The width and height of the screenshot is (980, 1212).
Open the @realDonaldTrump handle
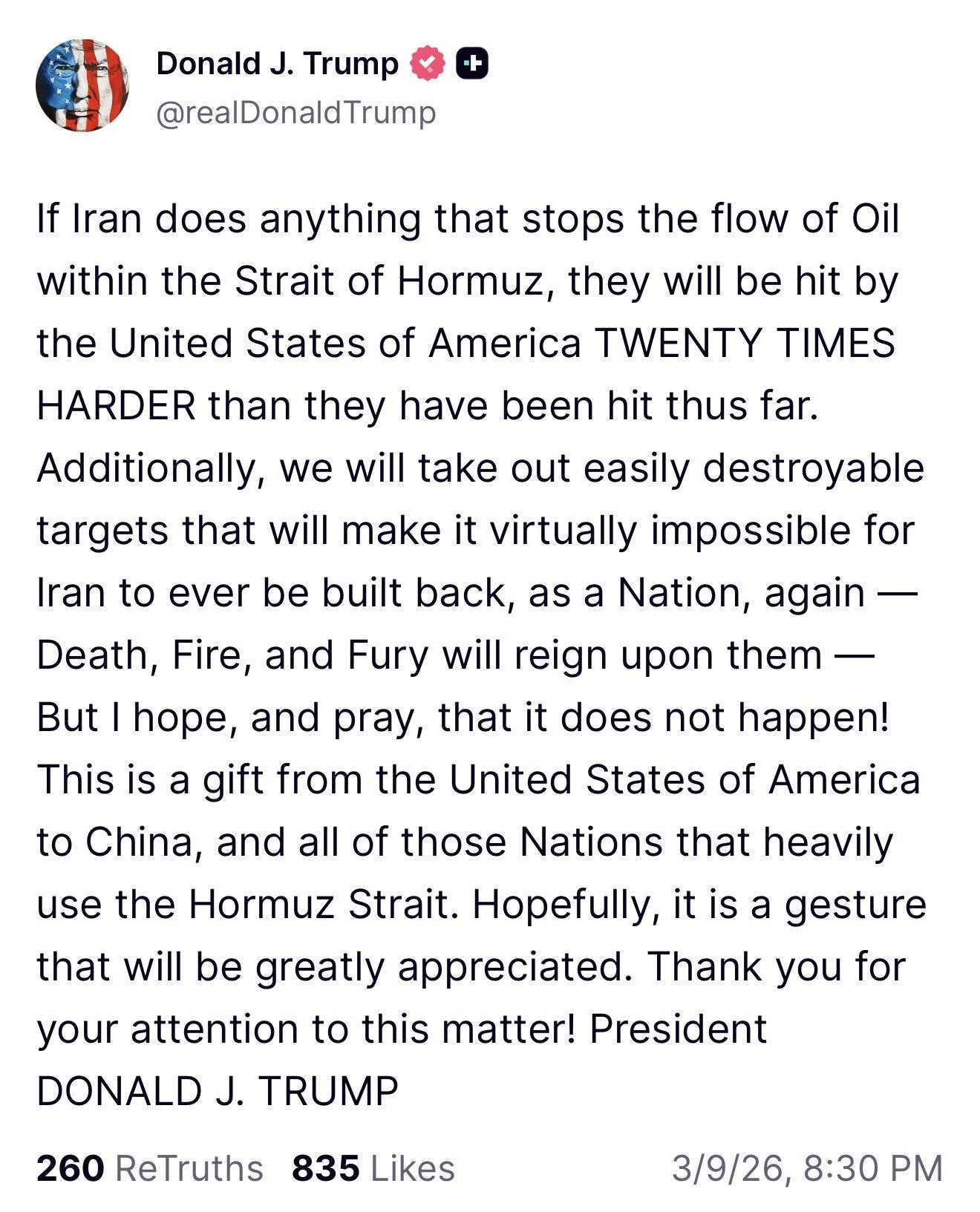pyautogui.click(x=295, y=113)
